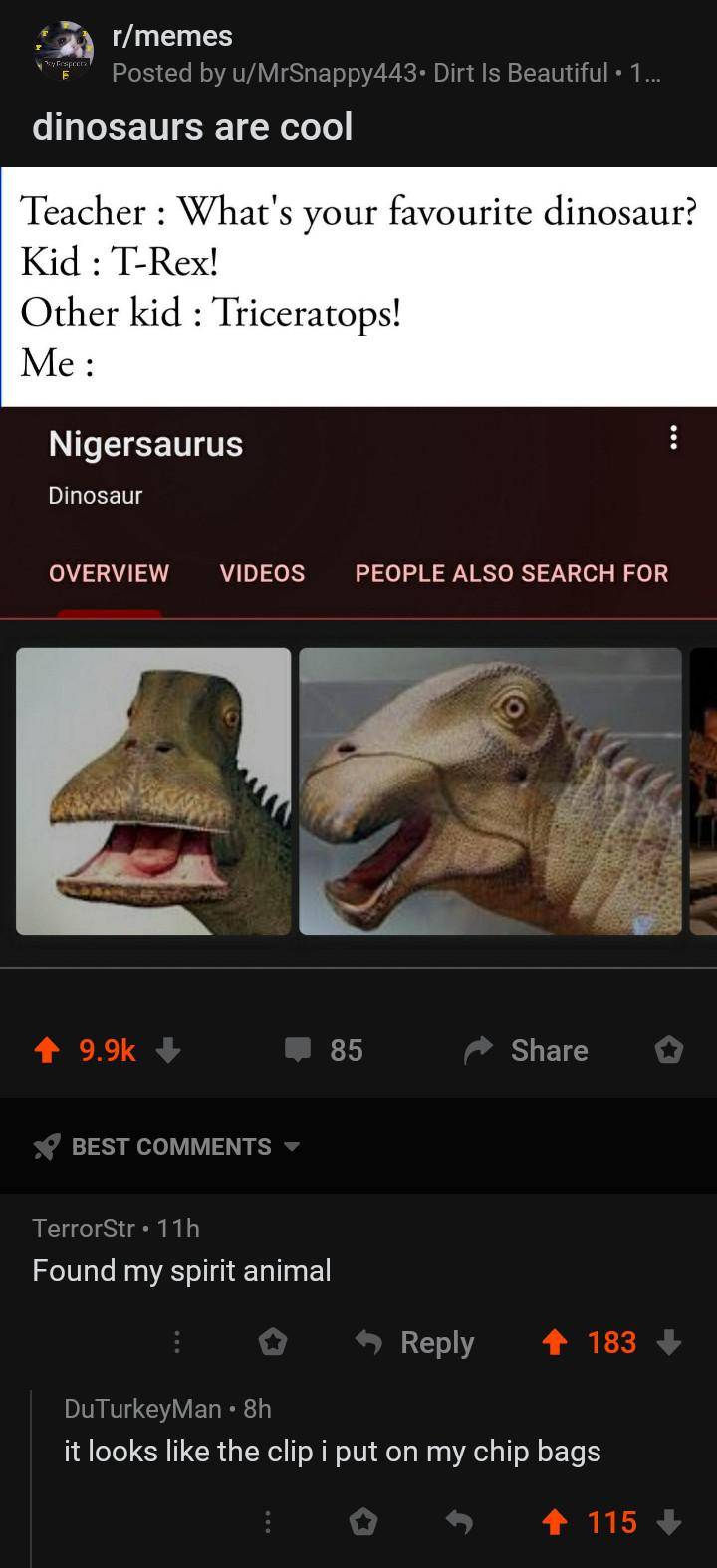
Task: Tap Reply under TerrorStr's comment
Action: (434, 1342)
